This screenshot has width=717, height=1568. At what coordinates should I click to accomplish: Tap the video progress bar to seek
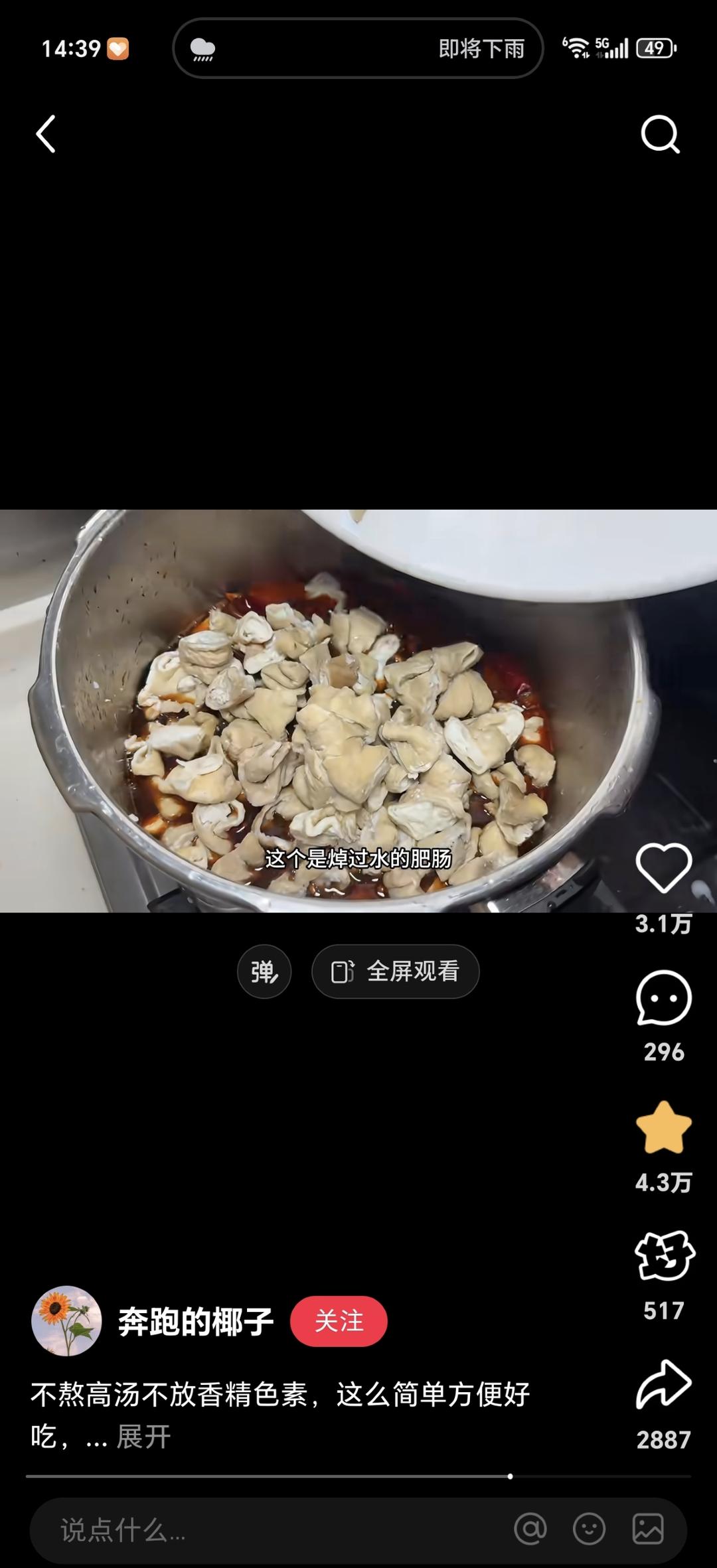(358, 1476)
